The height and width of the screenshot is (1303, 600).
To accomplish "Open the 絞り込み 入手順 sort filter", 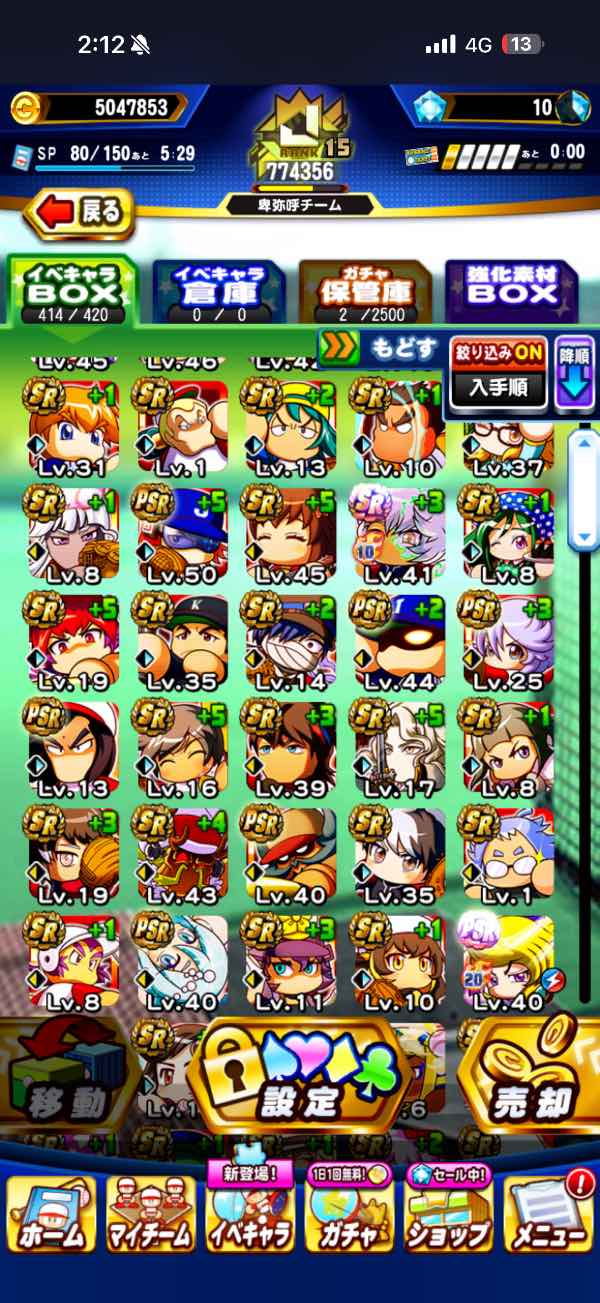I will pos(499,374).
